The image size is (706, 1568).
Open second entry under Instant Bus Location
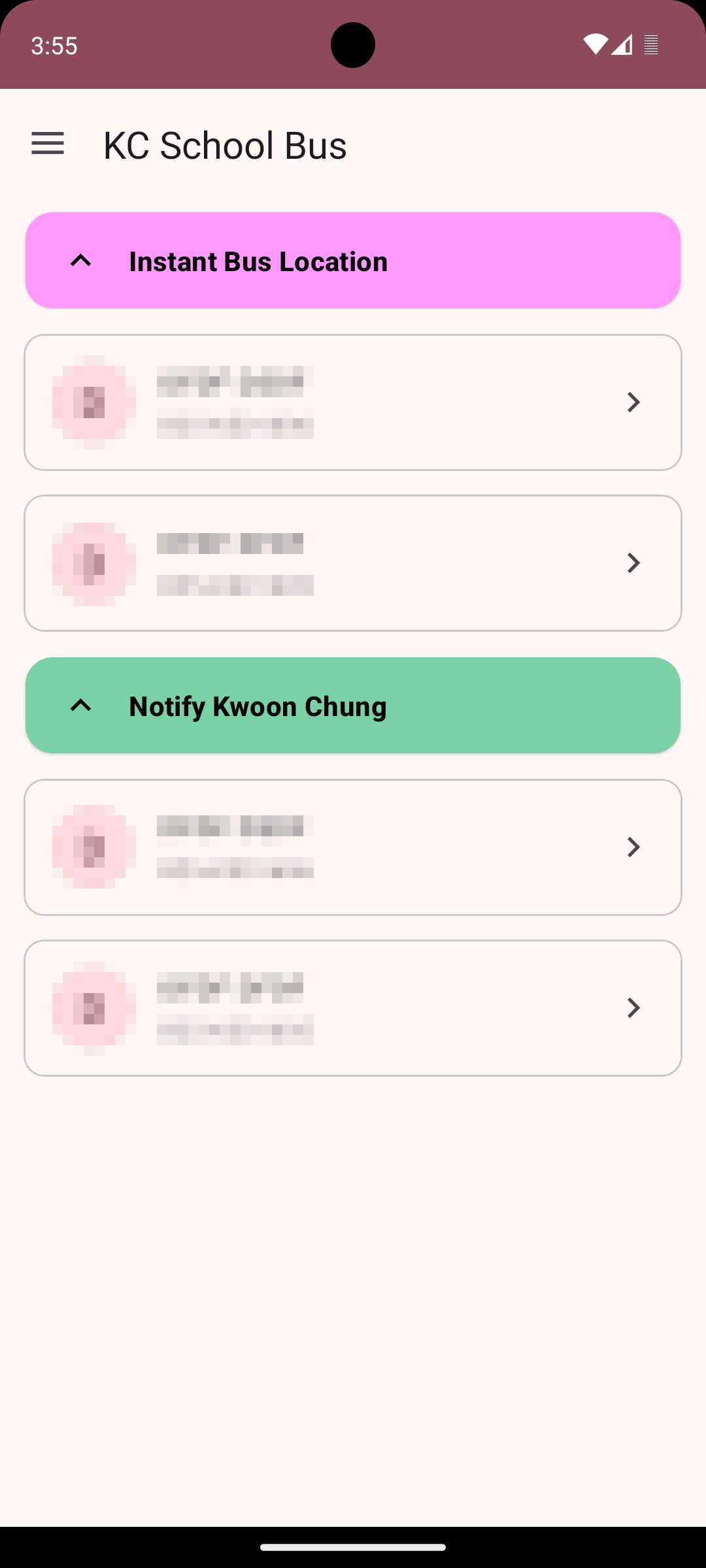[353, 563]
